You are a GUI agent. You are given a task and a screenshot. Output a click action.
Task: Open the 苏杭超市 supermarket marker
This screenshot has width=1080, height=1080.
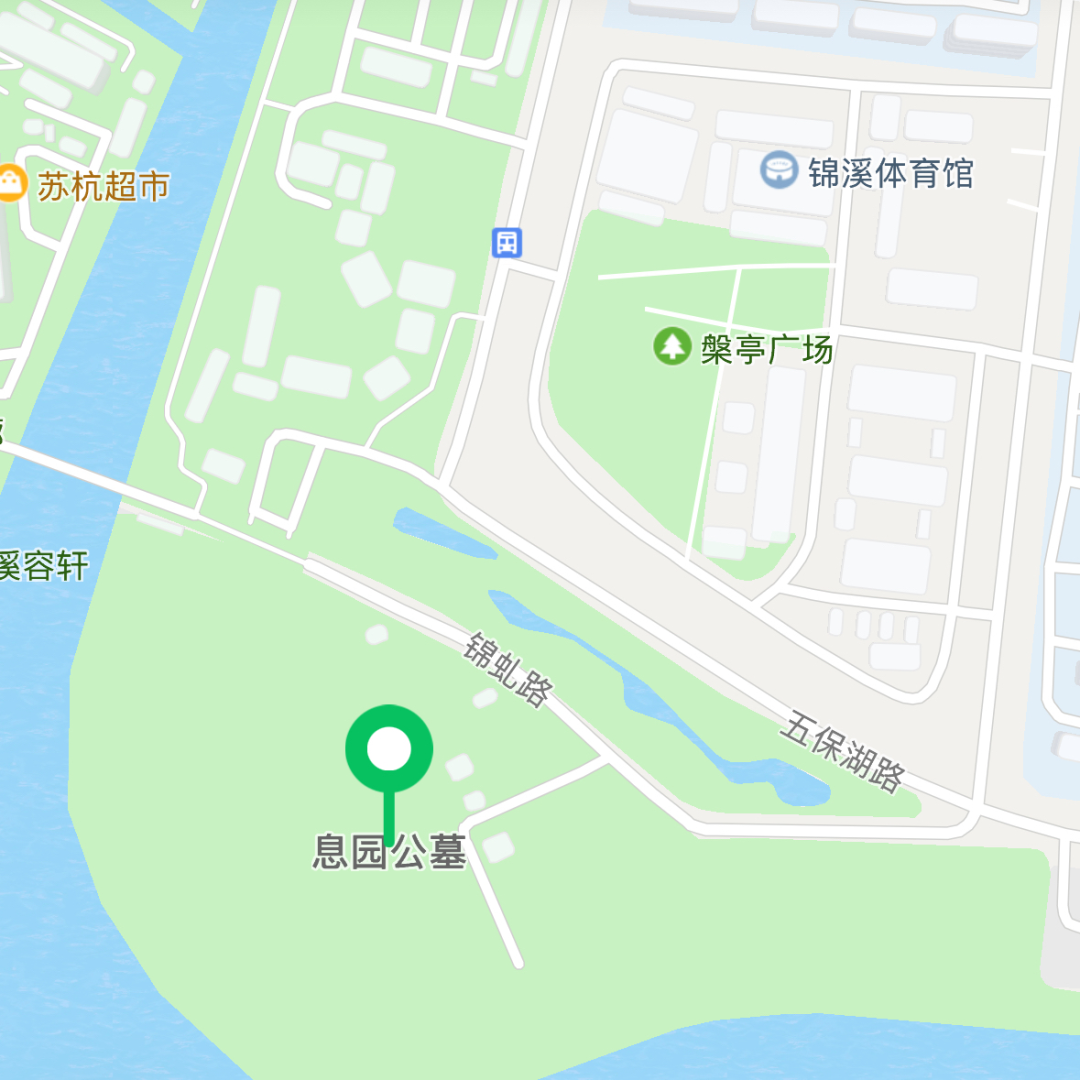pyautogui.click(x=10, y=183)
